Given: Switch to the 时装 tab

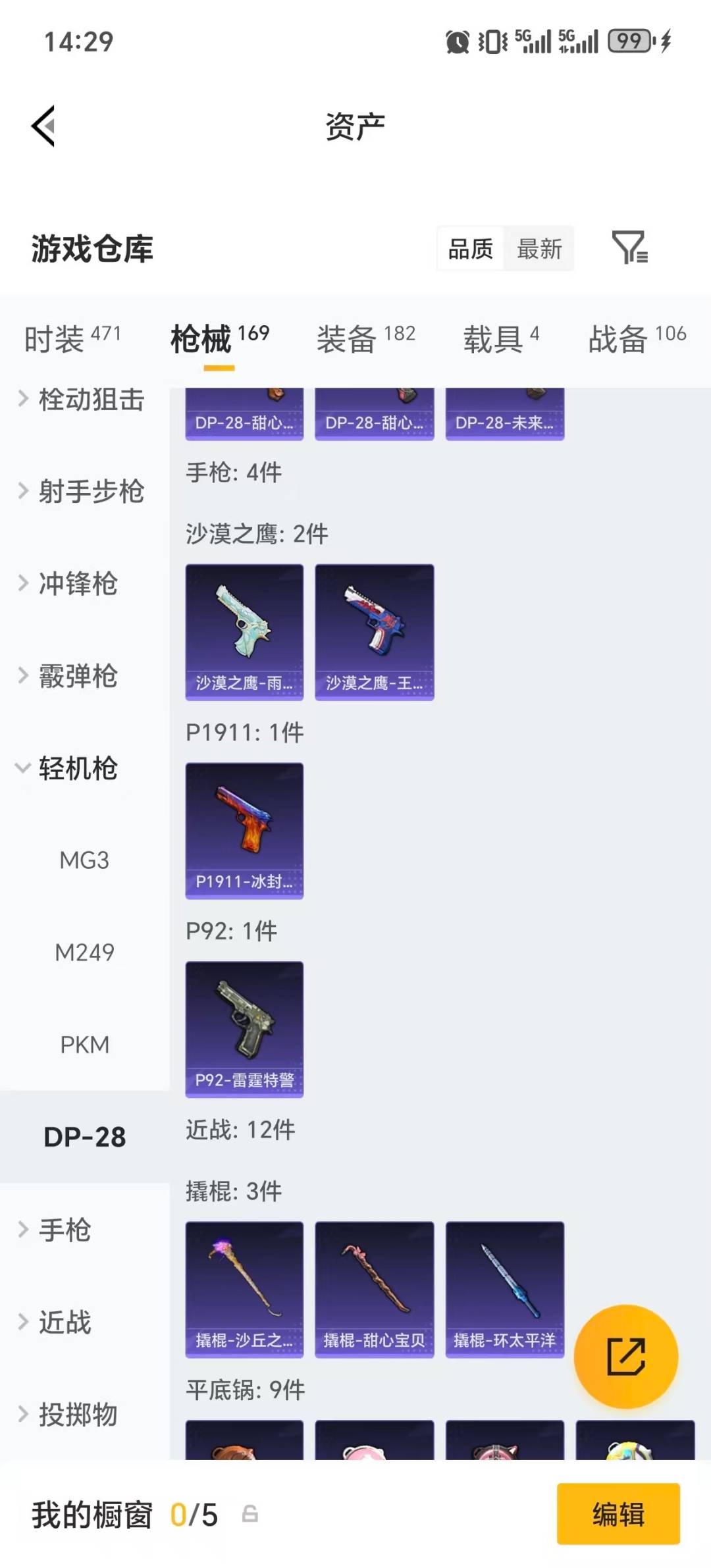Looking at the screenshot, I should [56, 339].
